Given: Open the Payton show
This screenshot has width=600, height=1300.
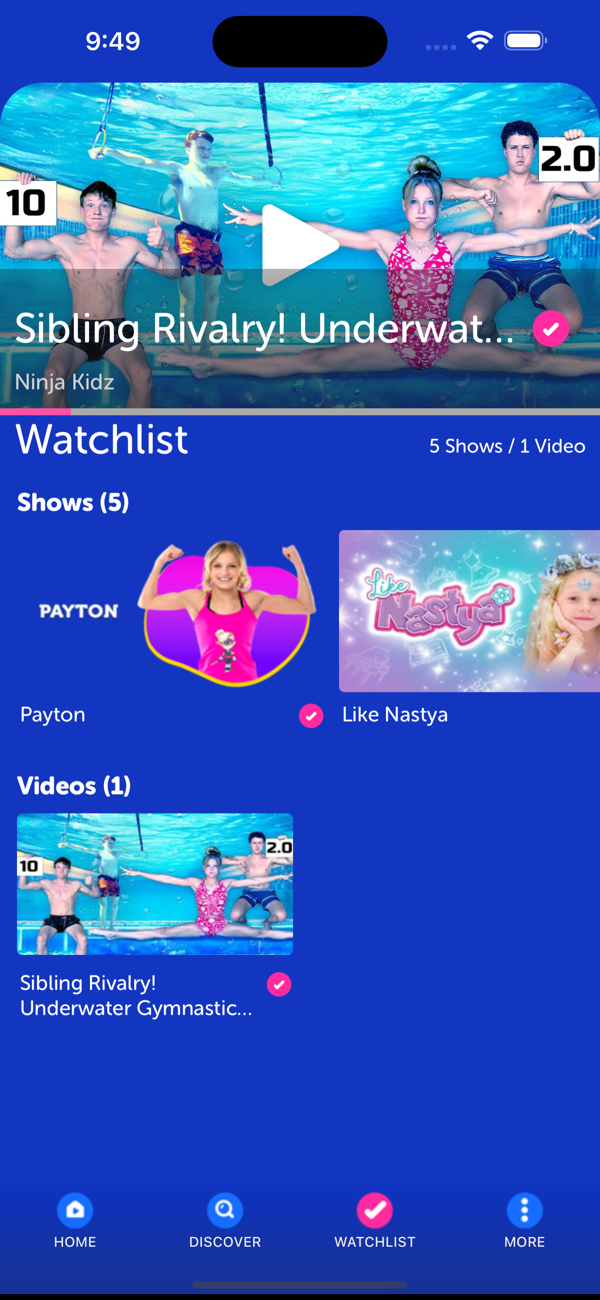Looking at the screenshot, I should click(170, 611).
